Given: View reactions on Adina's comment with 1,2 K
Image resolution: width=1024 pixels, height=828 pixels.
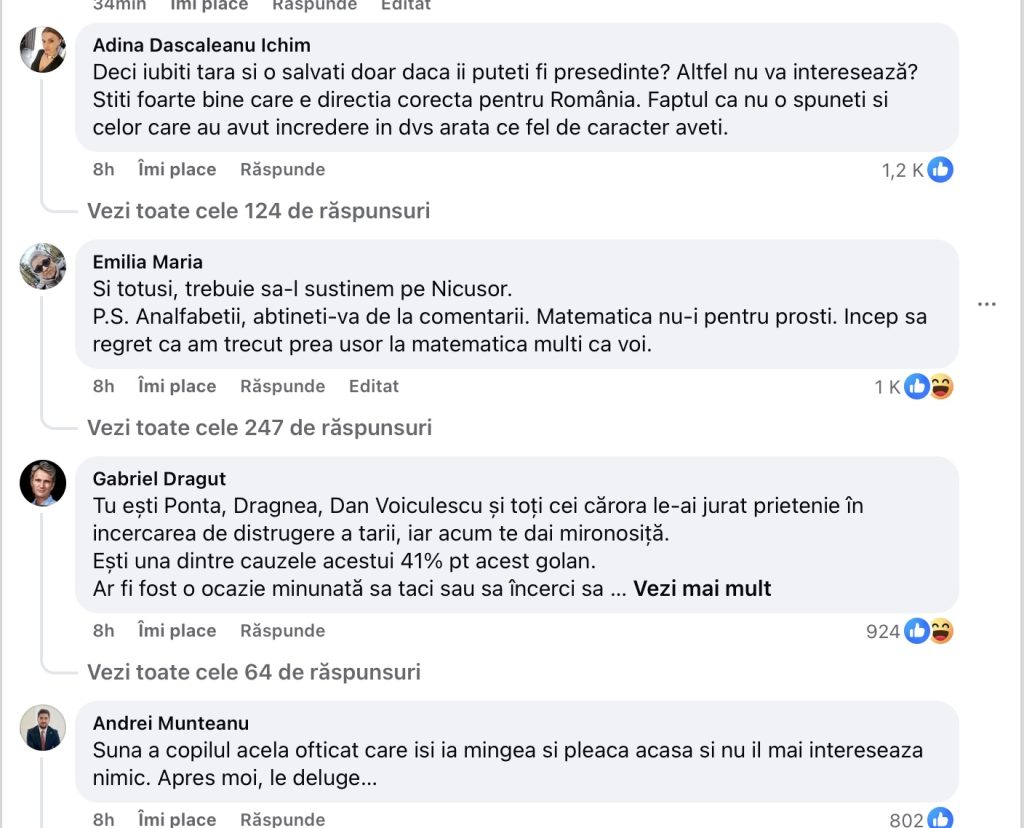Looking at the screenshot, I should click(918, 170).
